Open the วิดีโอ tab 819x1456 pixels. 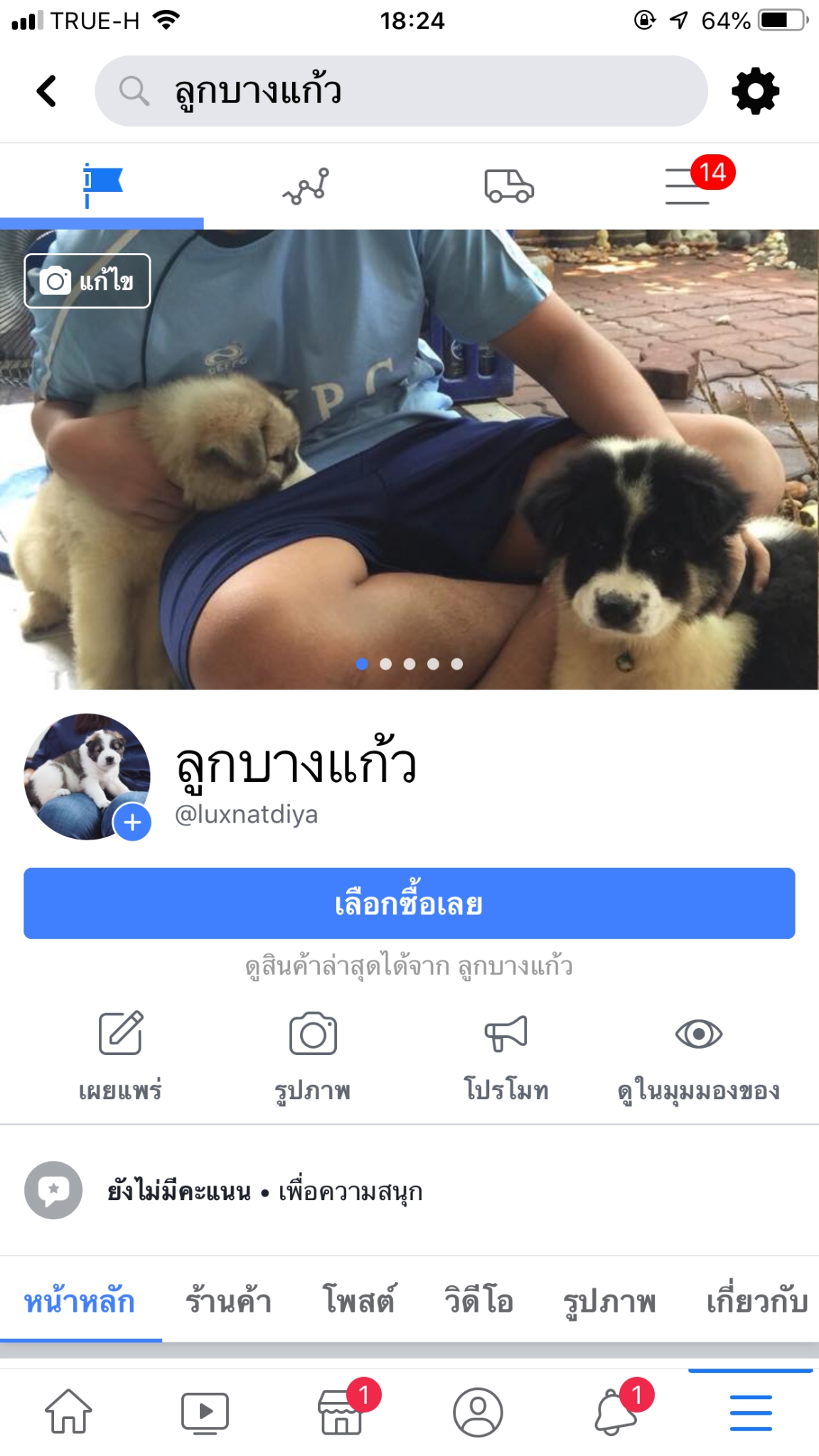pyautogui.click(x=478, y=1301)
